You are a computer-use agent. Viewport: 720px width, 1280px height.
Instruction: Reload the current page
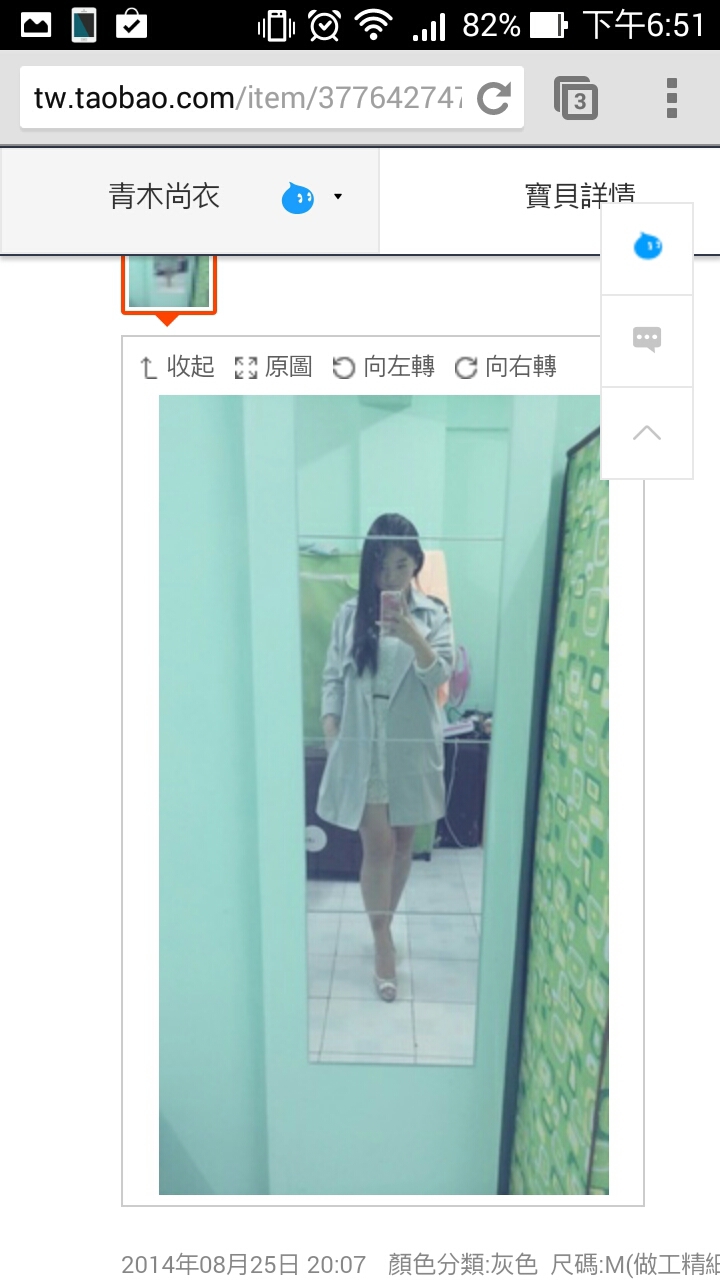[494, 98]
